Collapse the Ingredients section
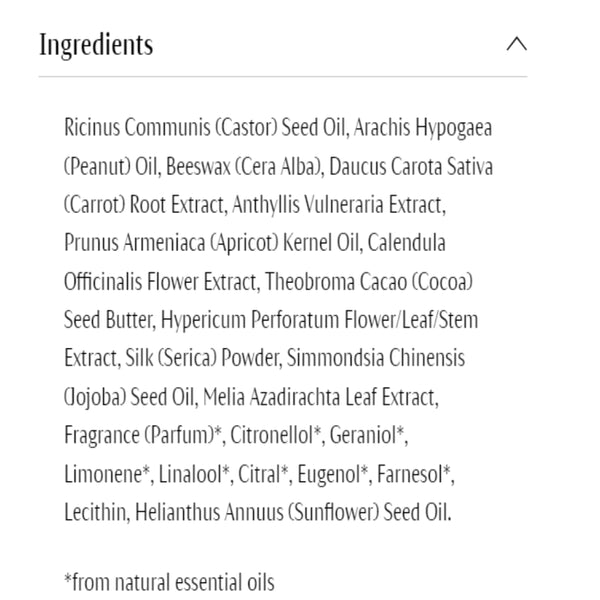This screenshot has width=600, height=600. (516, 44)
